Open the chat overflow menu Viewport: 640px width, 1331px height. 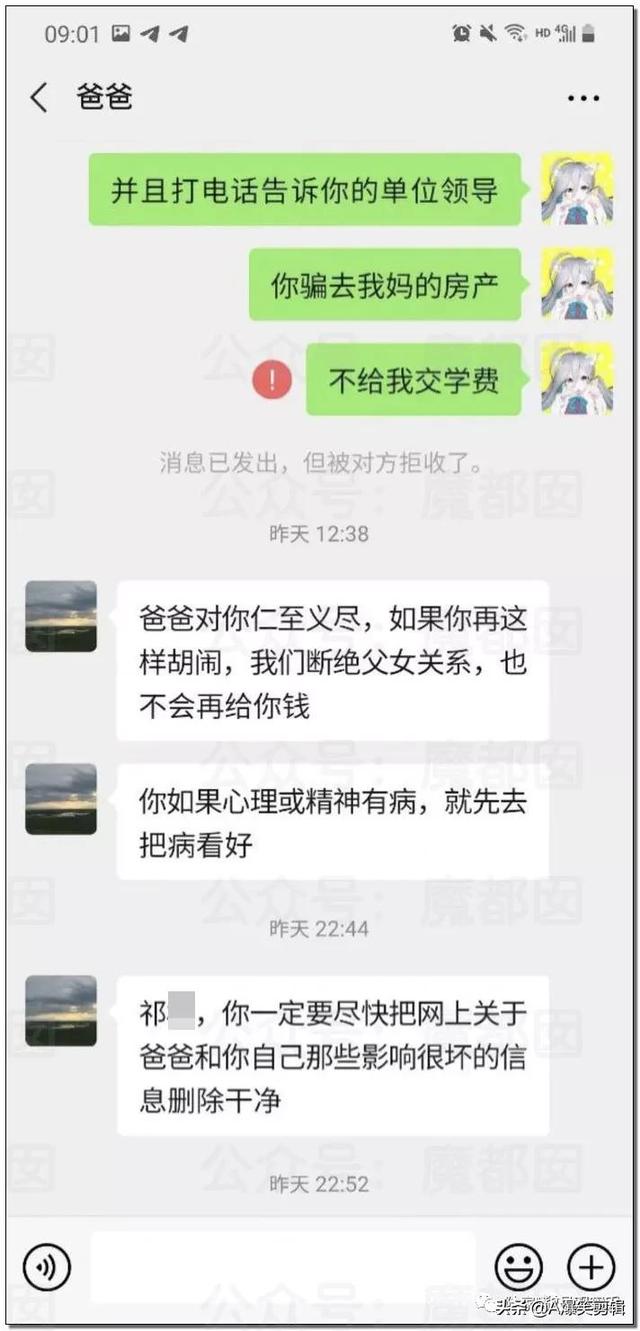(583, 98)
